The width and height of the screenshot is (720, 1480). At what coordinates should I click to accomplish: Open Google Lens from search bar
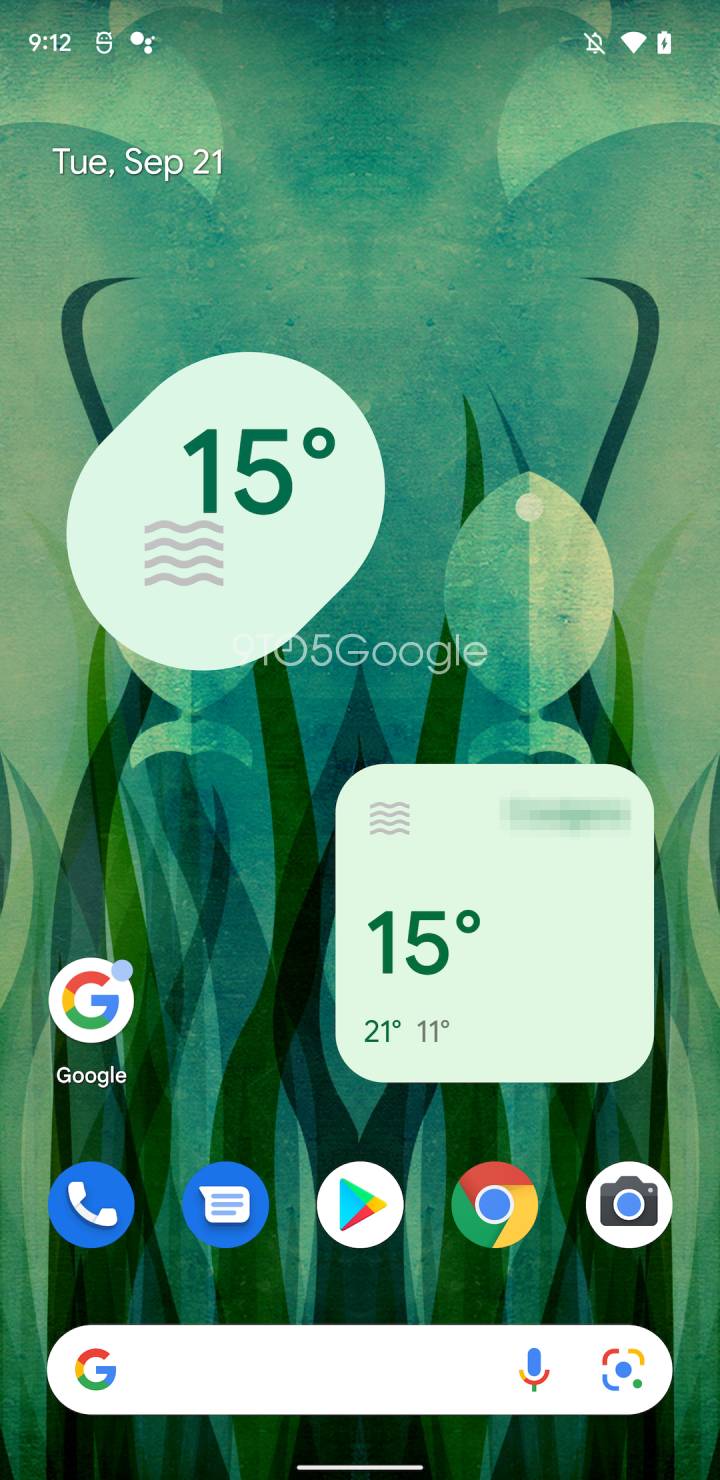point(623,1370)
